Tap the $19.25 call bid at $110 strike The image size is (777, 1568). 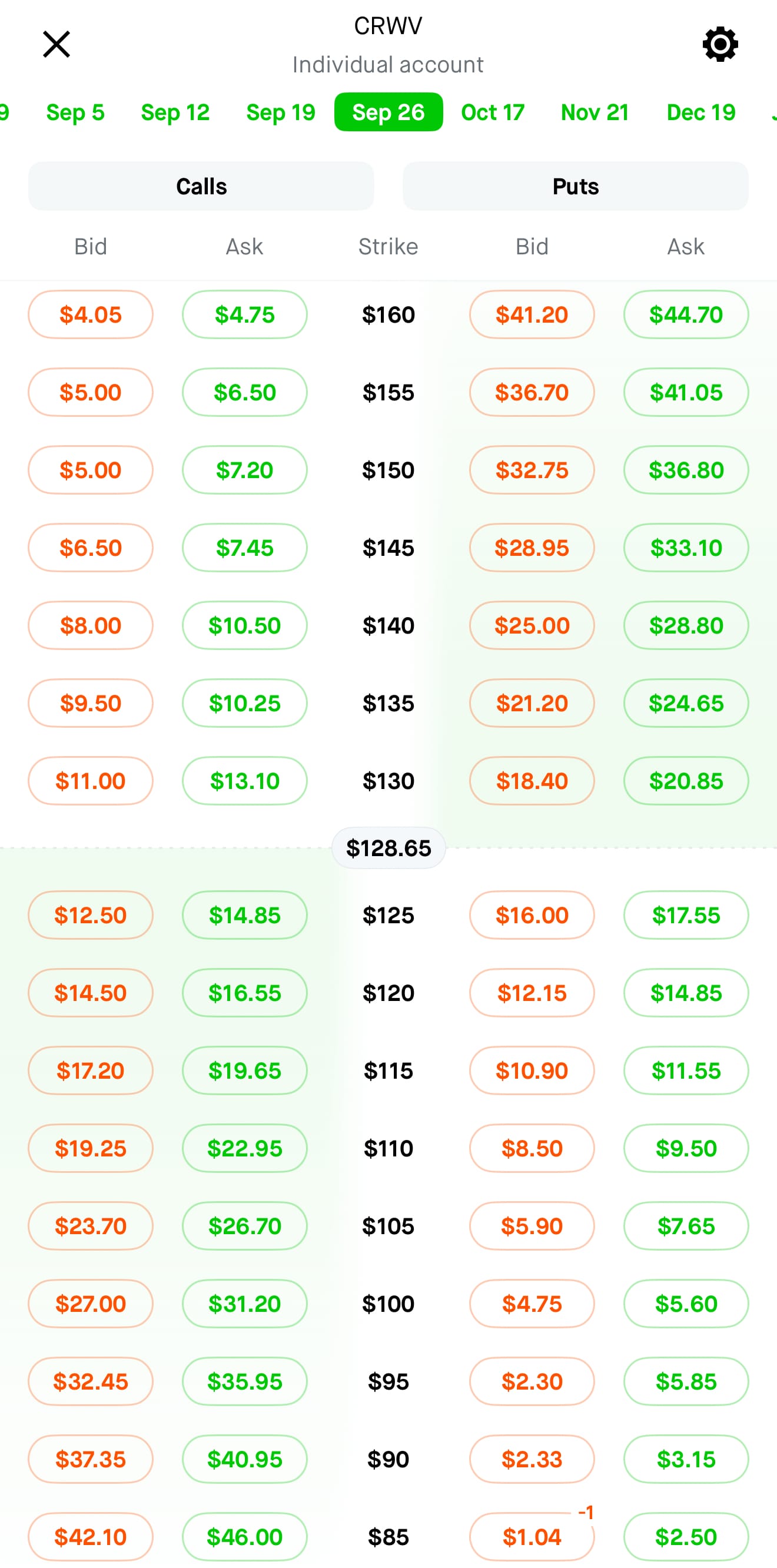[91, 1149]
